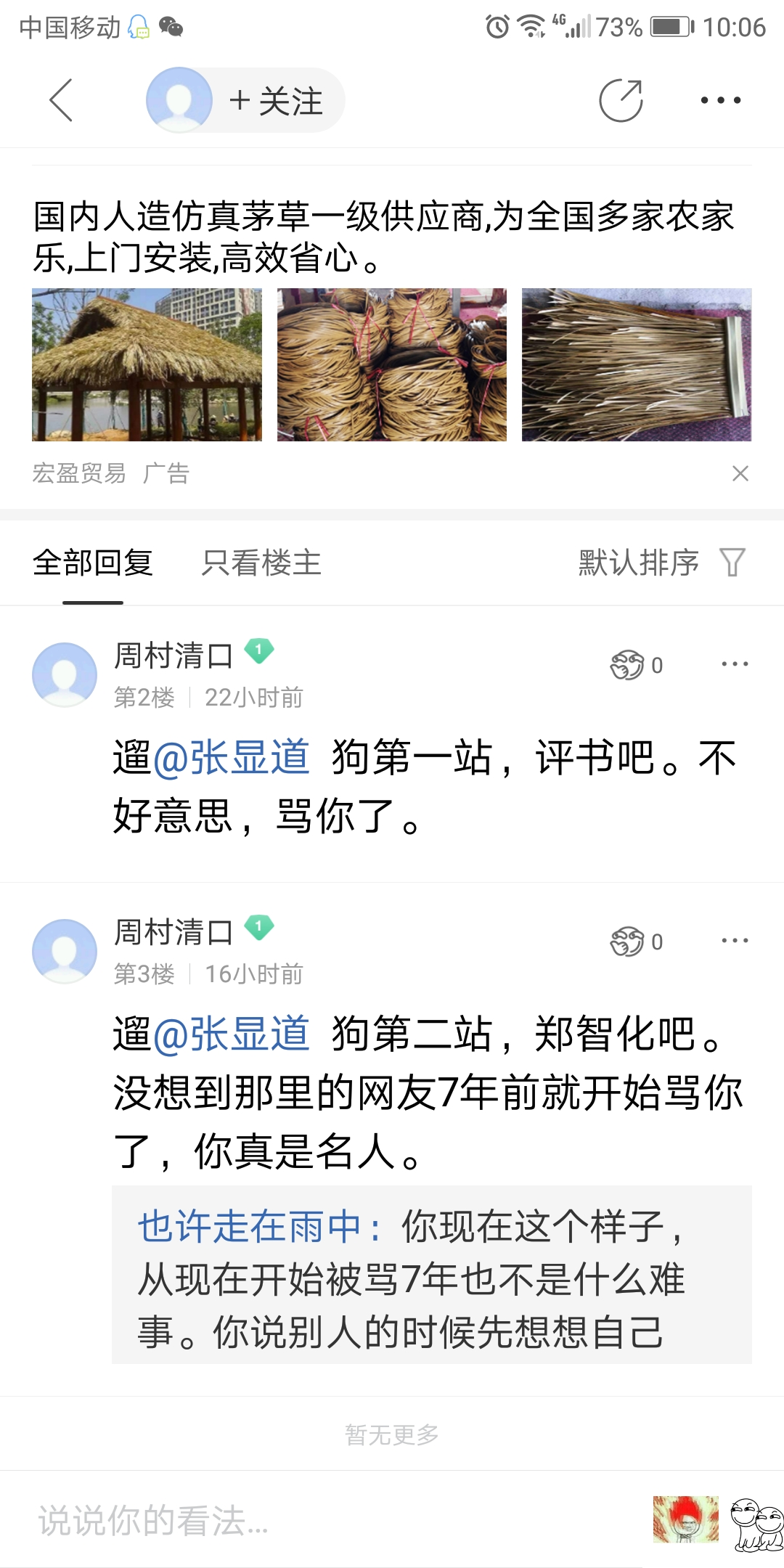The height and width of the screenshot is (1568, 784).
Task: Follow the poster with the 关注 button
Action: tap(276, 101)
